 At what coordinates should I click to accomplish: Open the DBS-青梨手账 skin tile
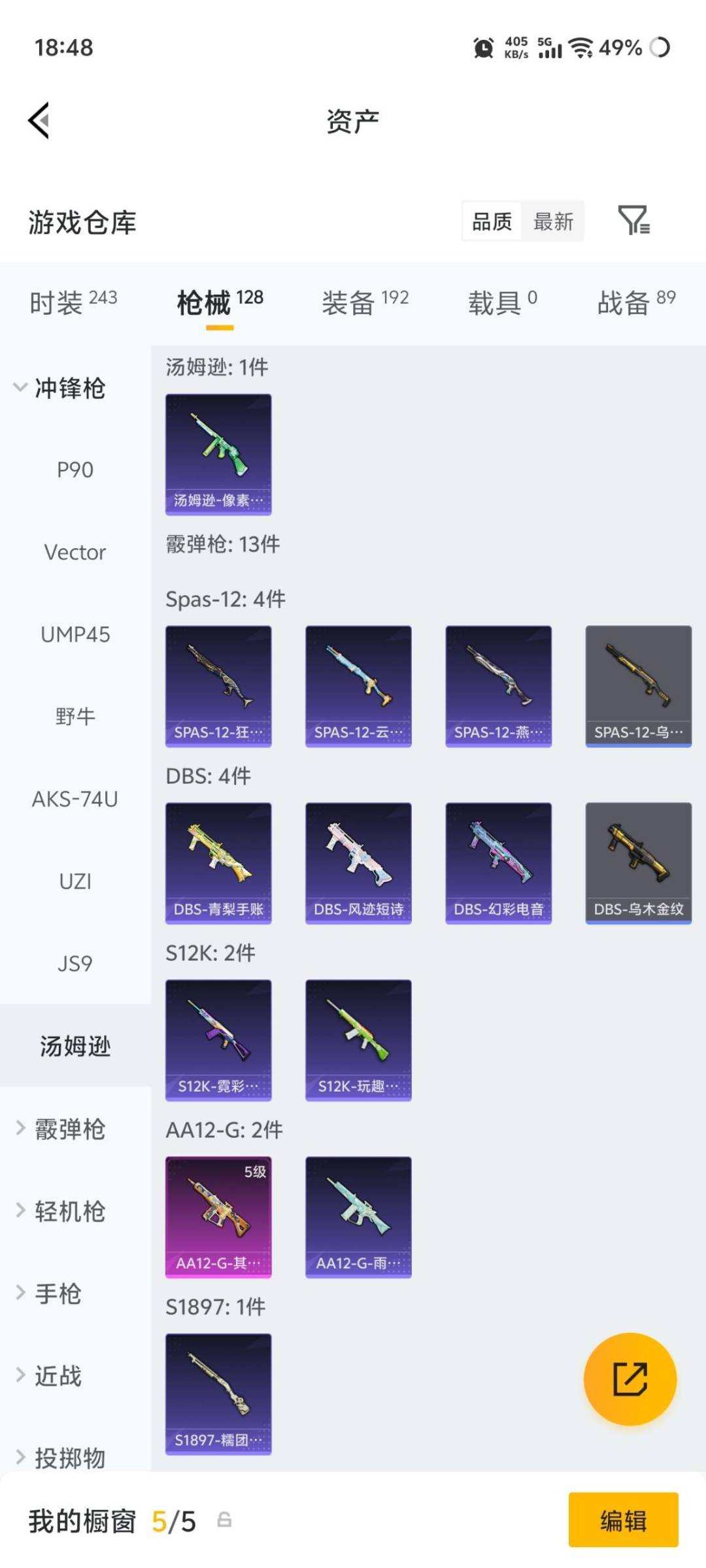click(x=218, y=863)
